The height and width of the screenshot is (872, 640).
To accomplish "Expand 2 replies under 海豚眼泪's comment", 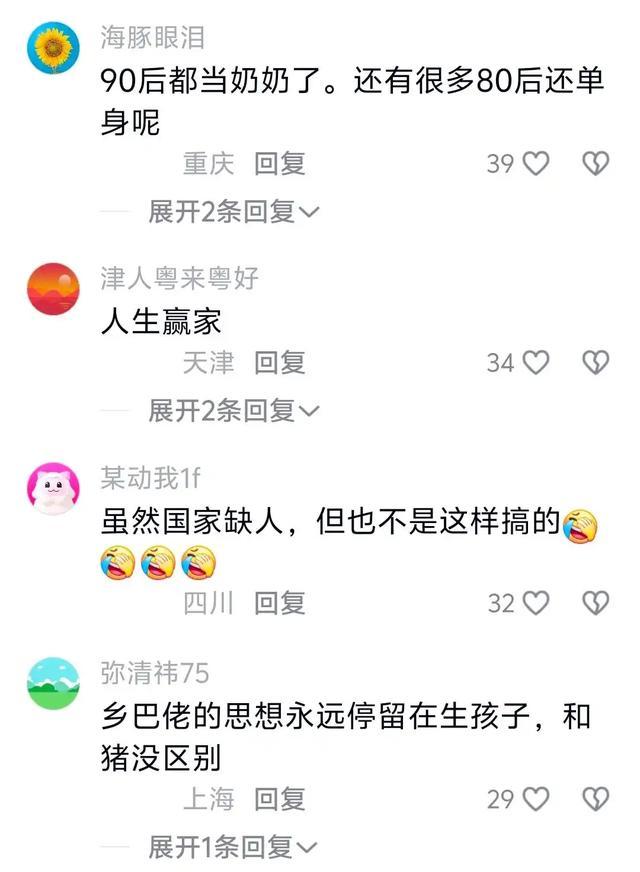I will pos(232,212).
